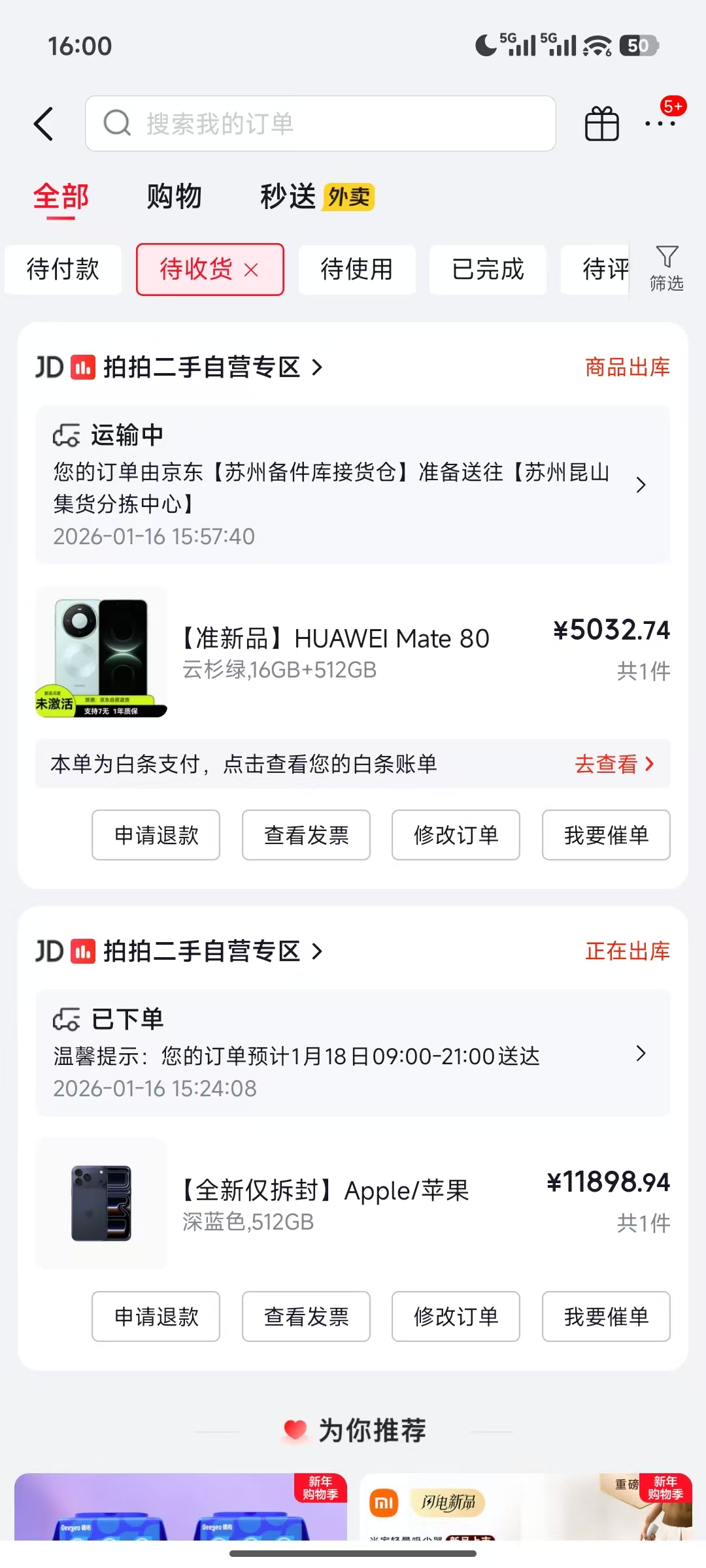The width and height of the screenshot is (706, 1568).
Task: View 已下单 delivery estimate for Apple order
Action: (353, 1053)
